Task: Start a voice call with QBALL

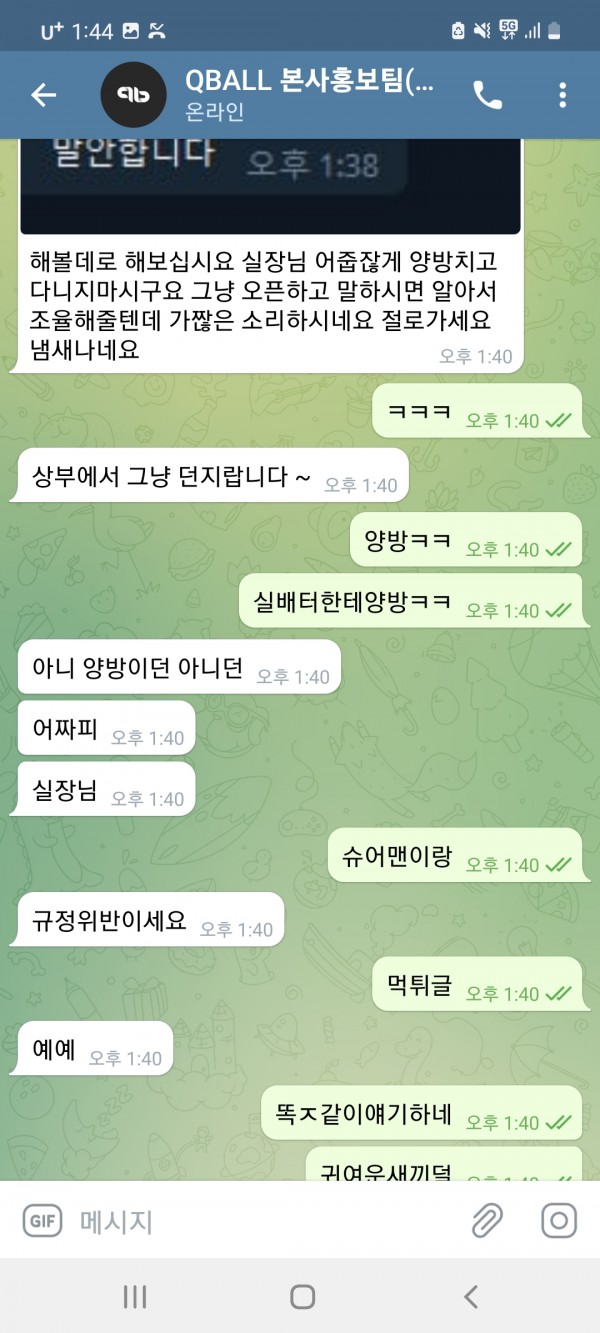Action: coord(487,95)
